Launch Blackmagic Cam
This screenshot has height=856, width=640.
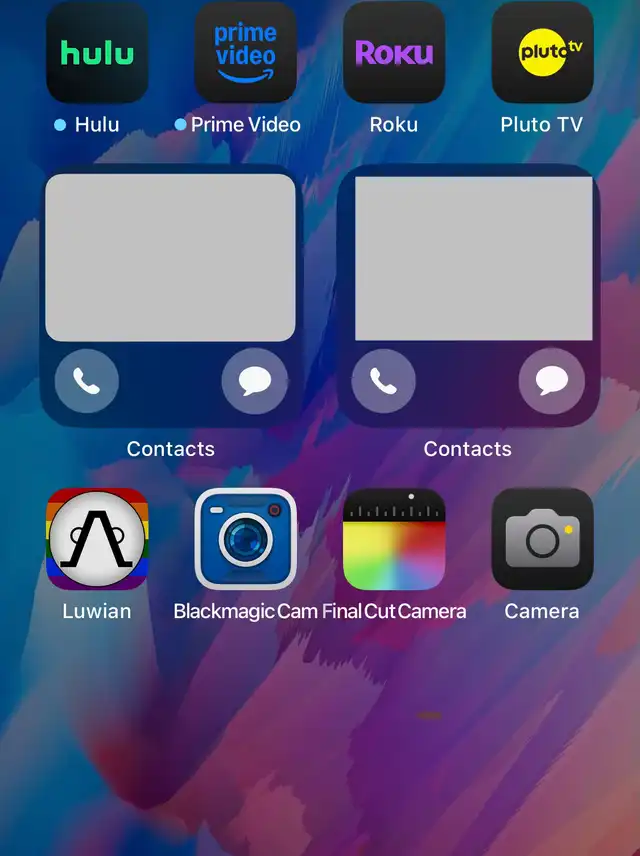pyautogui.click(x=245, y=539)
